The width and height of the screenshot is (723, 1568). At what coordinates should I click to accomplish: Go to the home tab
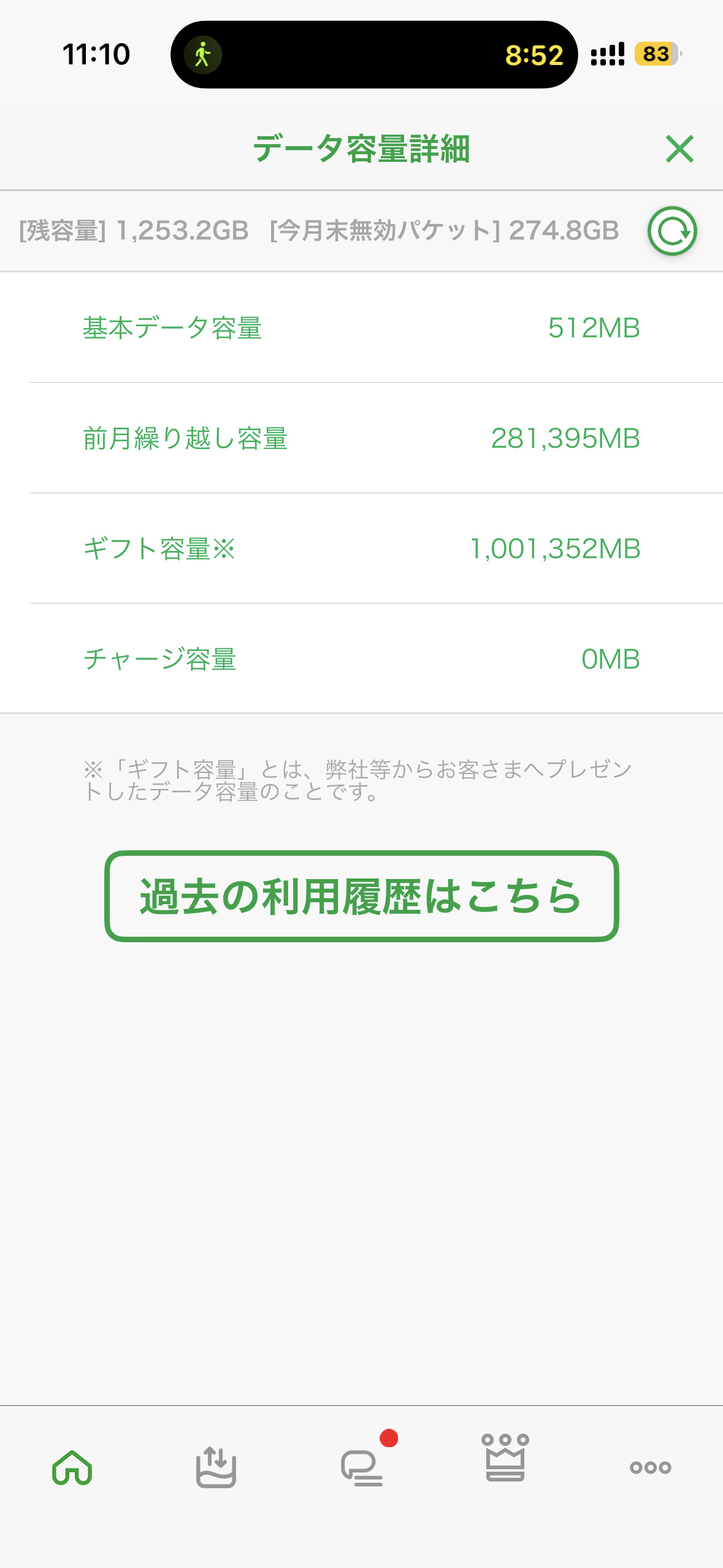click(x=72, y=1467)
